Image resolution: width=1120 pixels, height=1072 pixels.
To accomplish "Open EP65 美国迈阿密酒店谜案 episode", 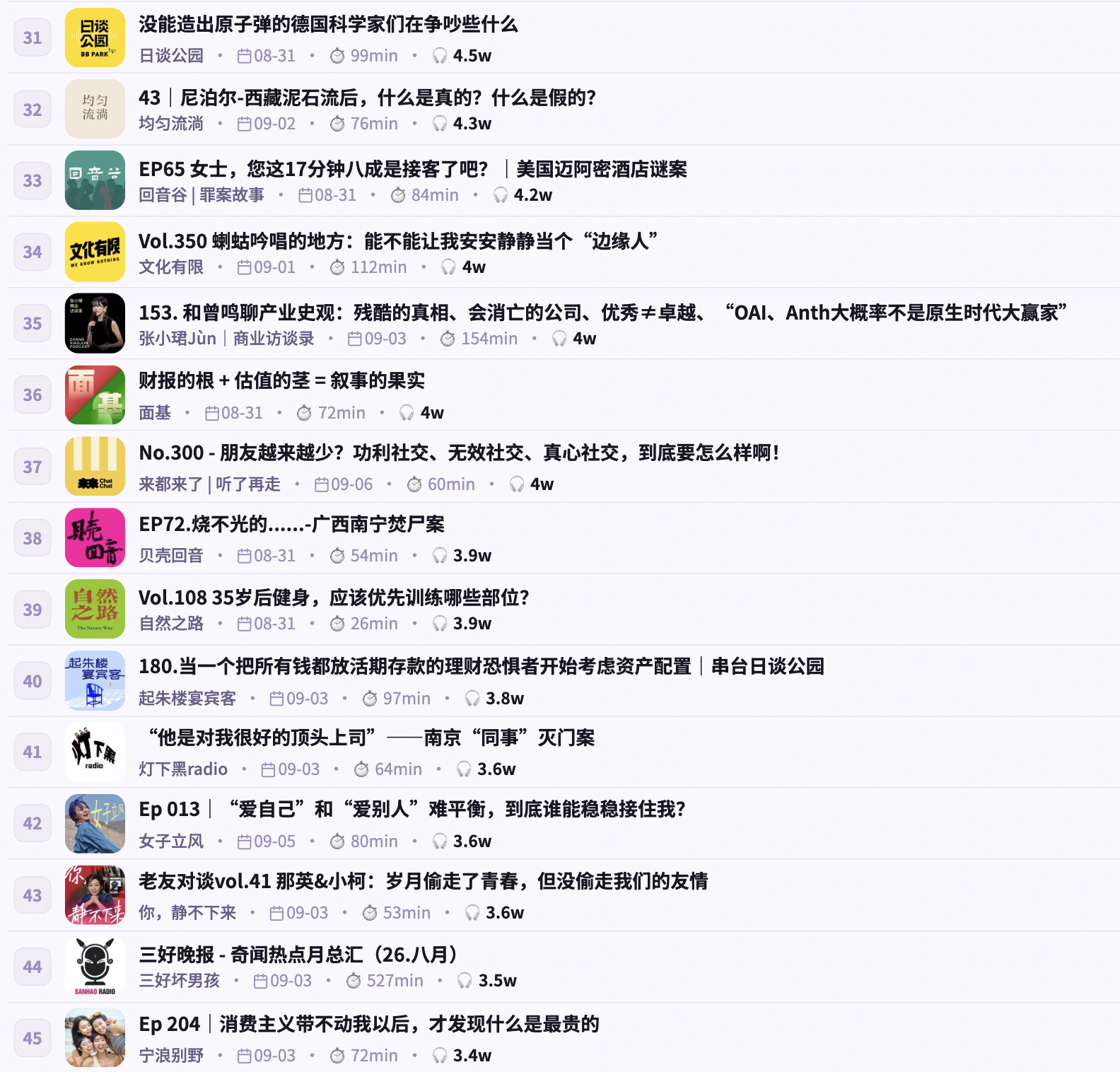I will coord(413,170).
